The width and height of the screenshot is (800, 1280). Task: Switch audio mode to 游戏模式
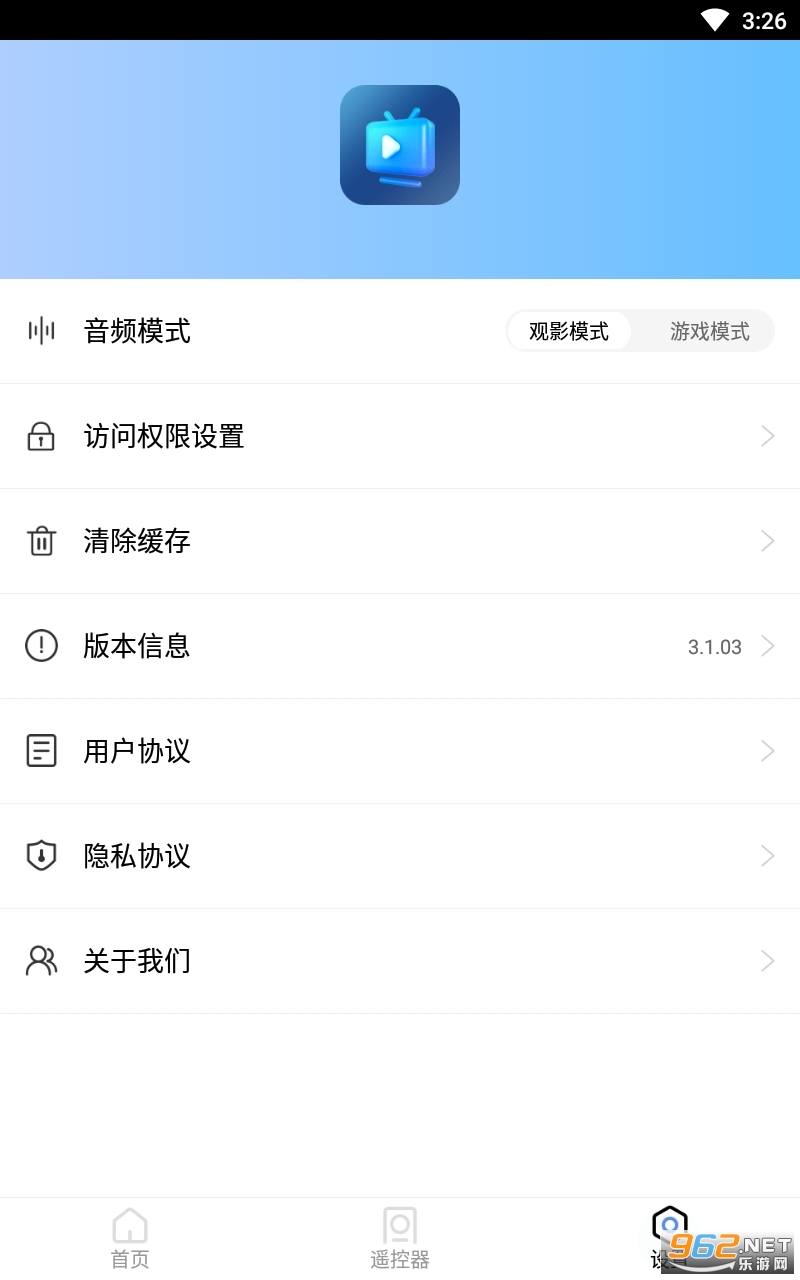point(709,331)
